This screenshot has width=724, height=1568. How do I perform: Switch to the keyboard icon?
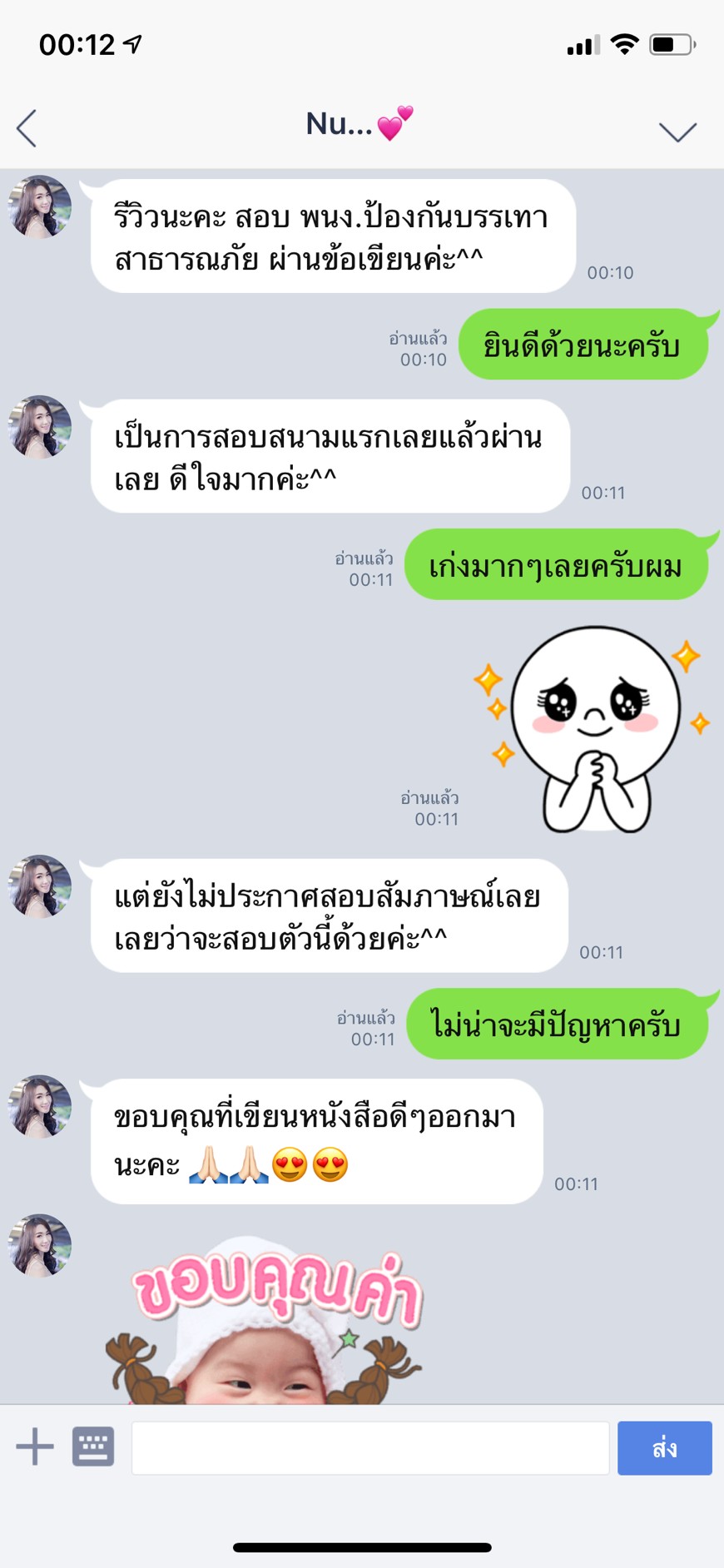(x=93, y=1446)
